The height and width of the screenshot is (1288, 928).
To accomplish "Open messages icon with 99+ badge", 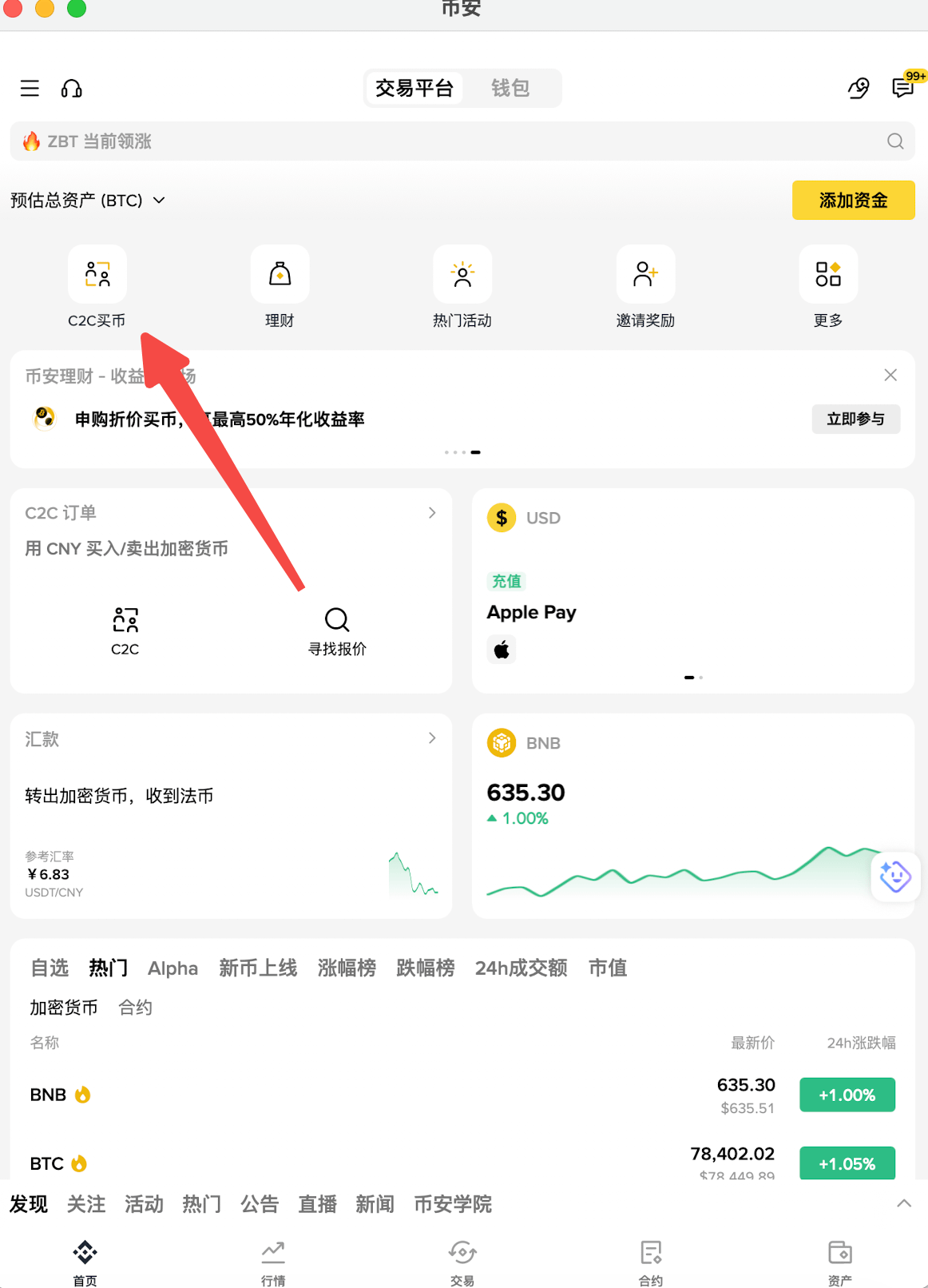I will click(902, 89).
